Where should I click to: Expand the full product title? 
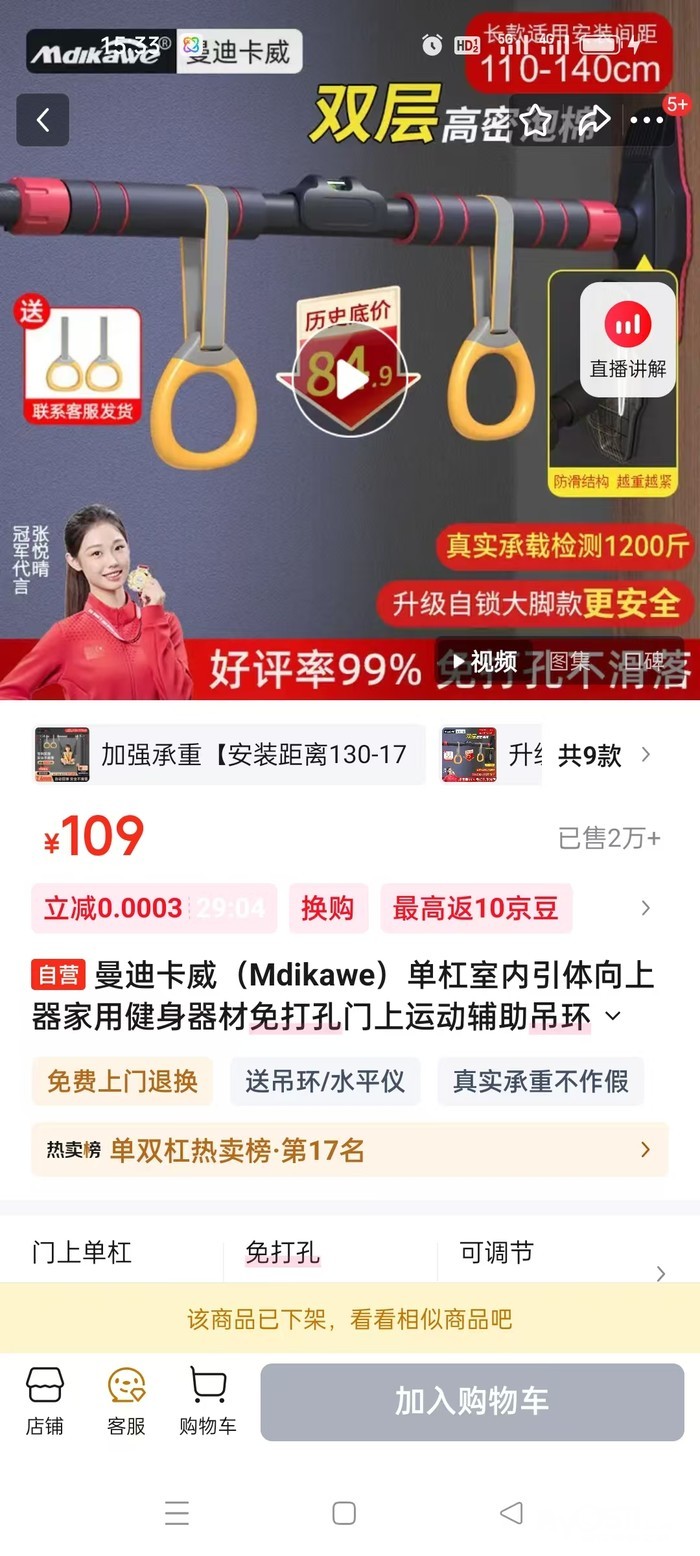(613, 1016)
